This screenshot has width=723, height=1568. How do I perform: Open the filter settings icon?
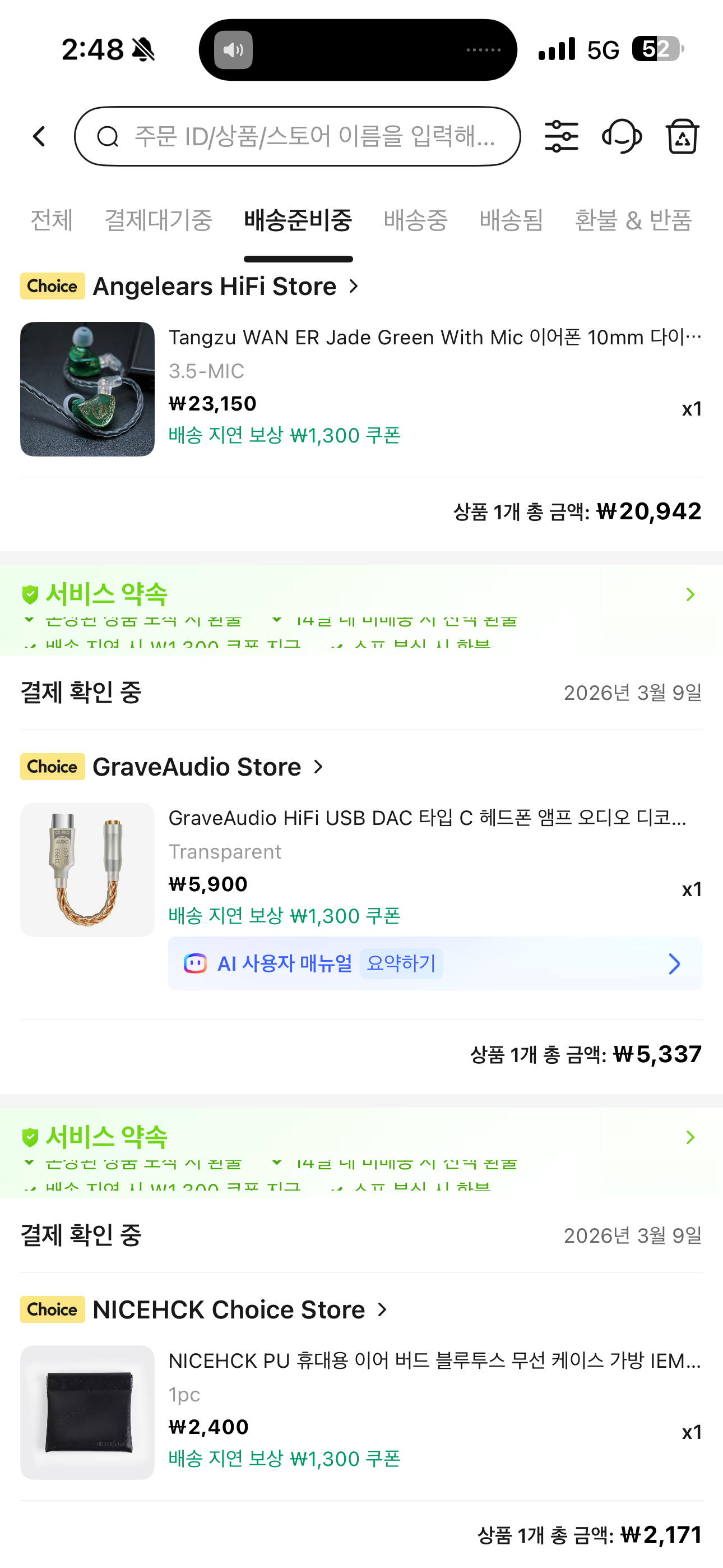[x=561, y=136]
